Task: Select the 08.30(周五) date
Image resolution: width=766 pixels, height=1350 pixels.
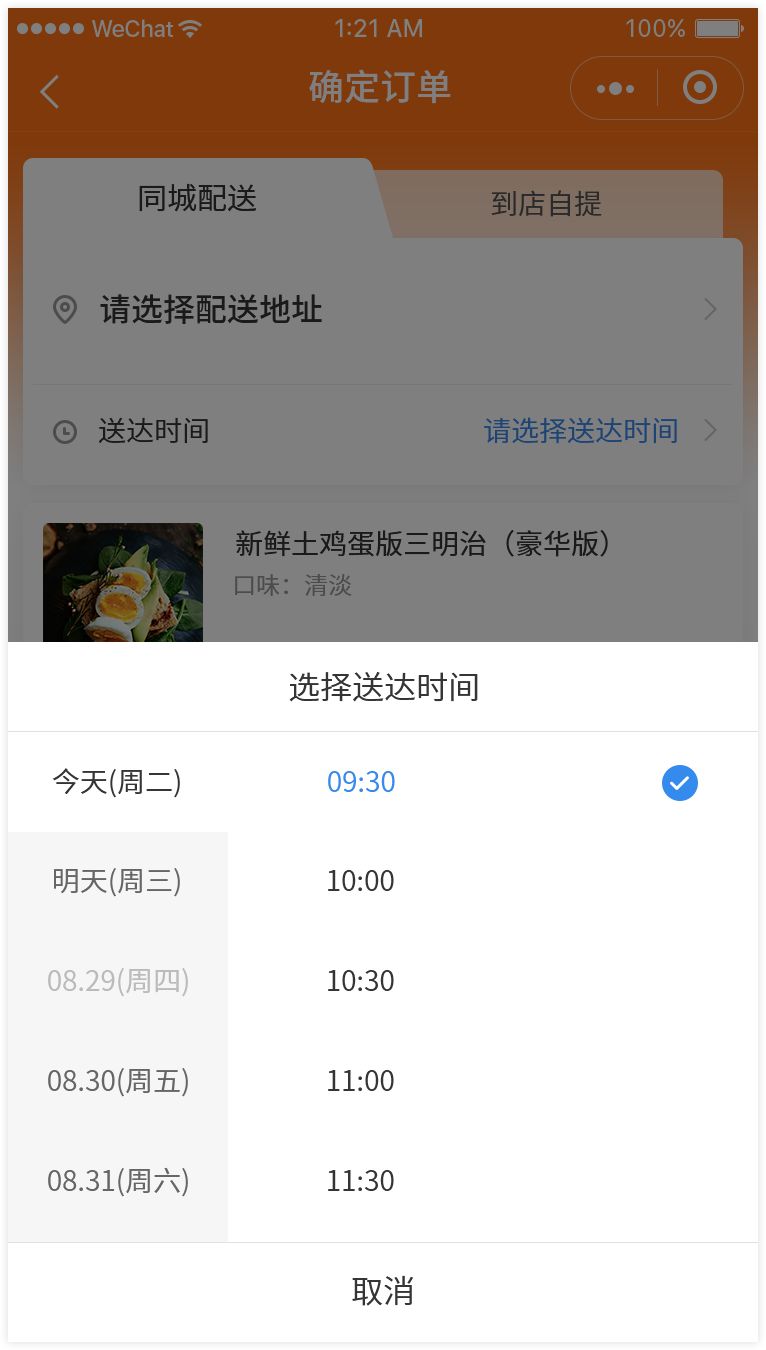Action: point(117,1081)
